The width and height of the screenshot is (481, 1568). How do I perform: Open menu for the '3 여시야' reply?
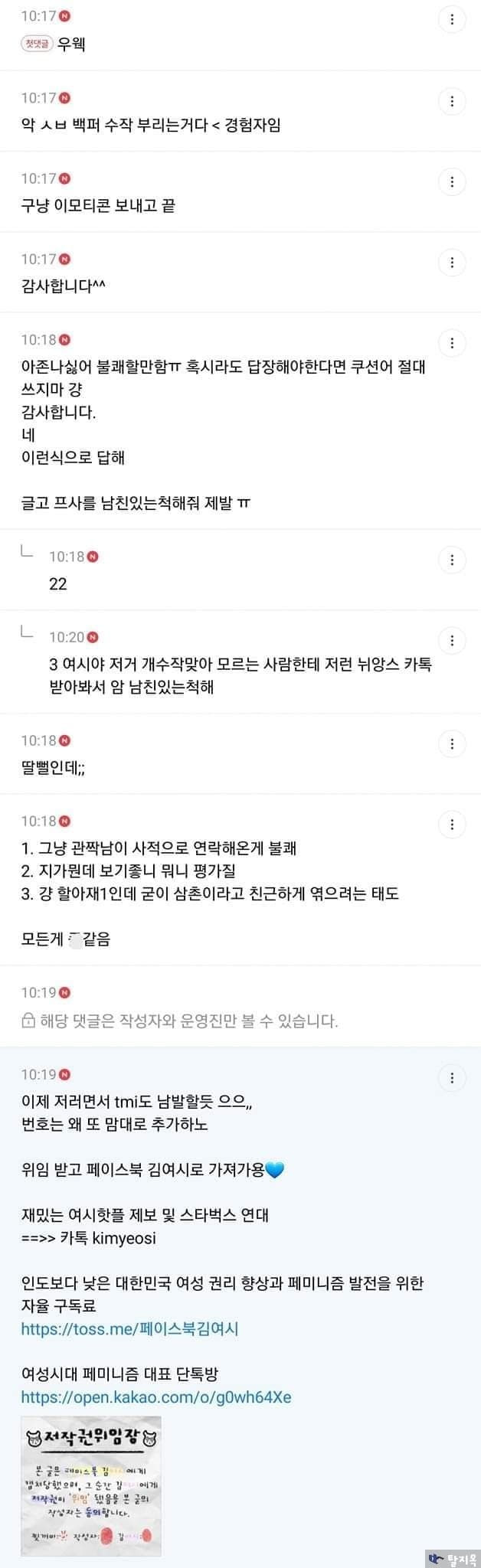[x=452, y=640]
